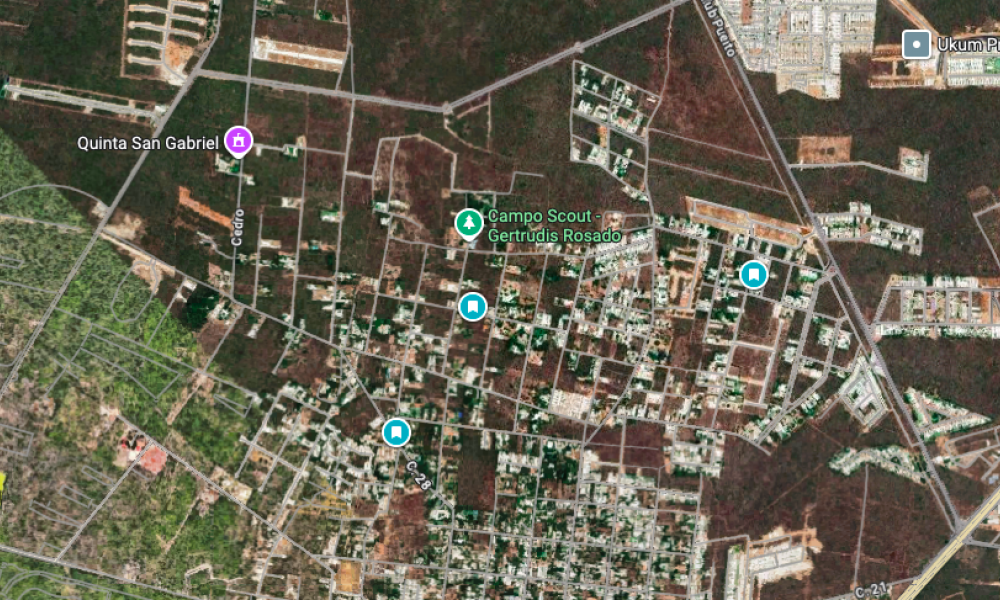Open the saved marker just below Campo Scout
This screenshot has height=600, width=1000.
pos(472,306)
